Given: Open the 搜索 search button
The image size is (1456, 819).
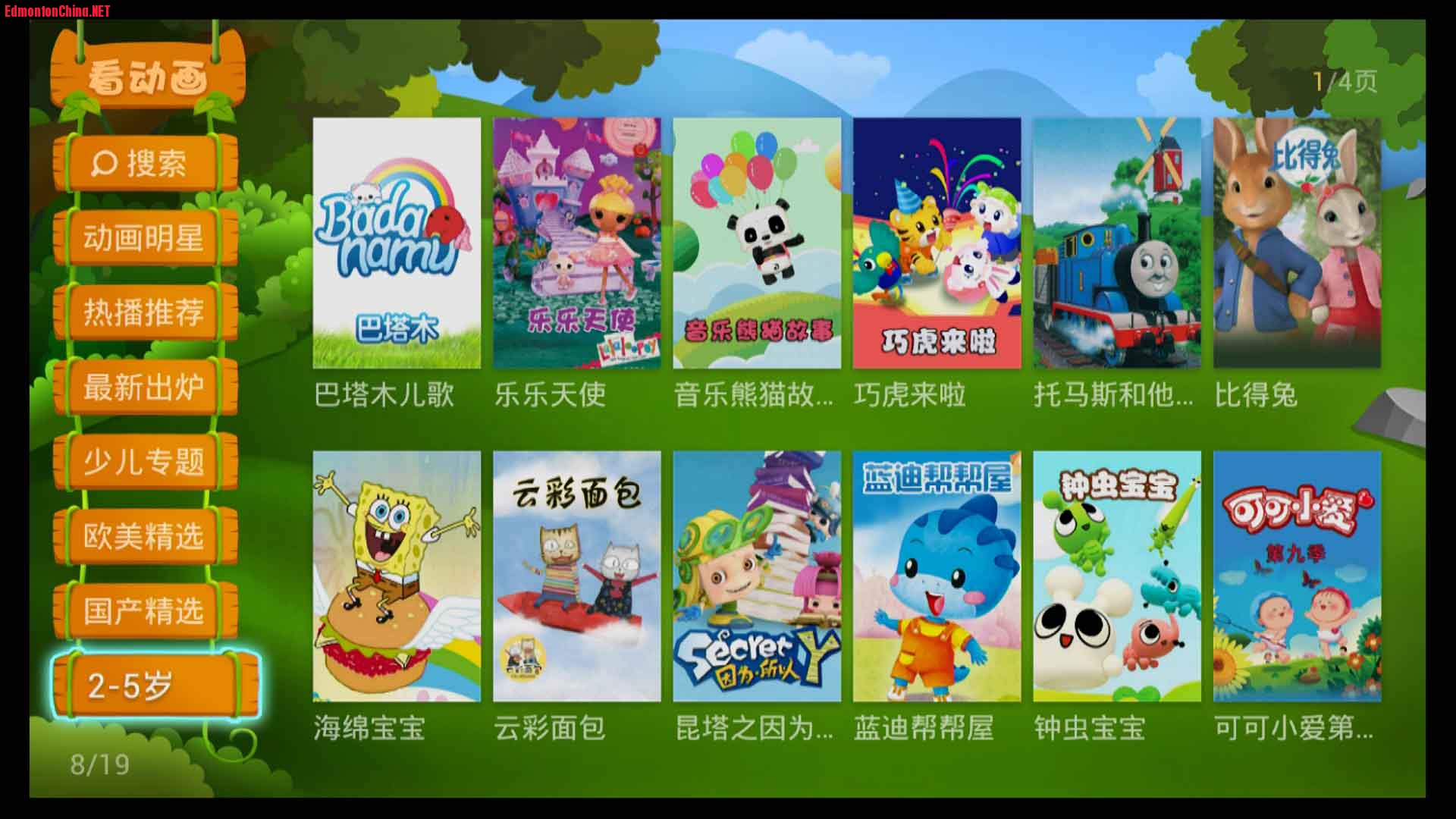Looking at the screenshot, I should pos(144,162).
